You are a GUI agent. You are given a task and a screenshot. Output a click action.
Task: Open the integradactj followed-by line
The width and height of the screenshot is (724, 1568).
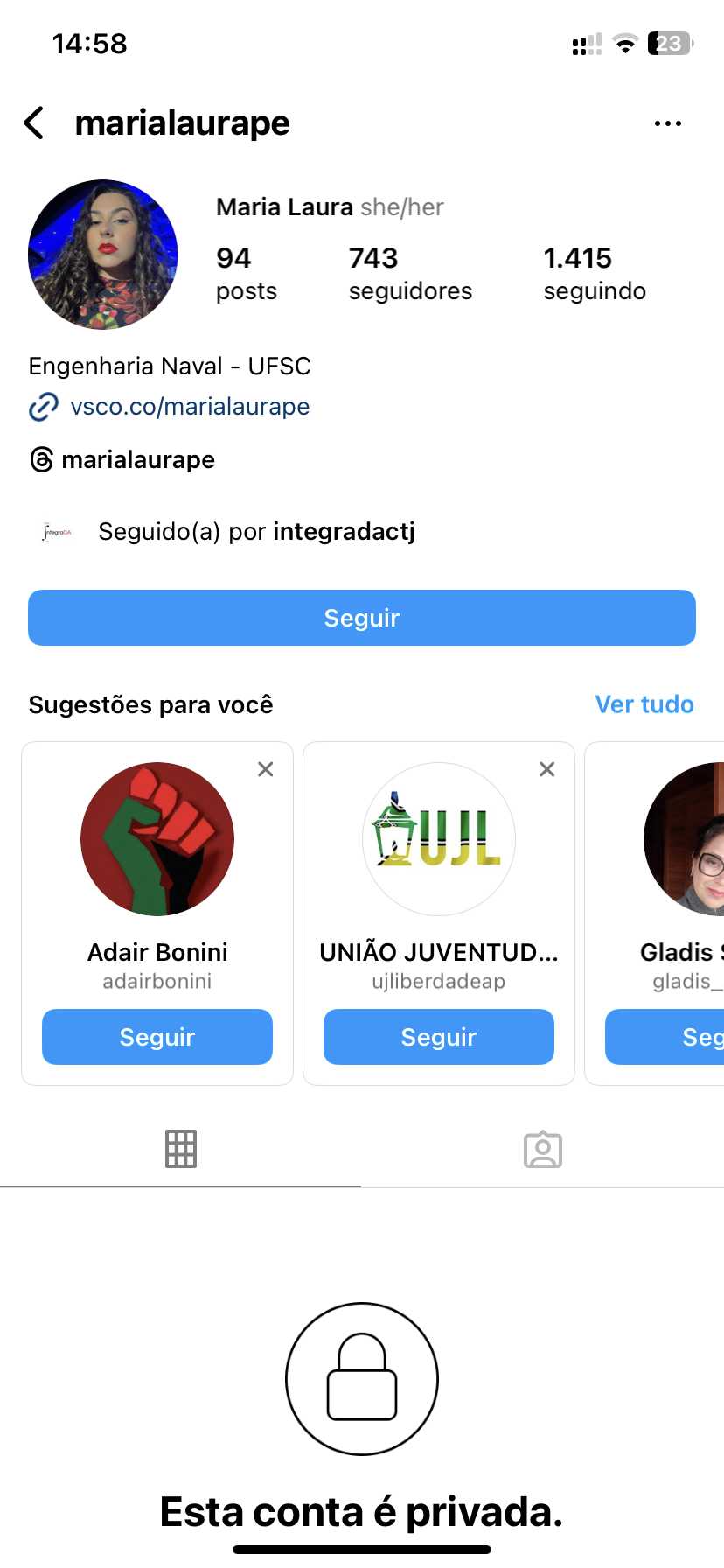point(256,531)
